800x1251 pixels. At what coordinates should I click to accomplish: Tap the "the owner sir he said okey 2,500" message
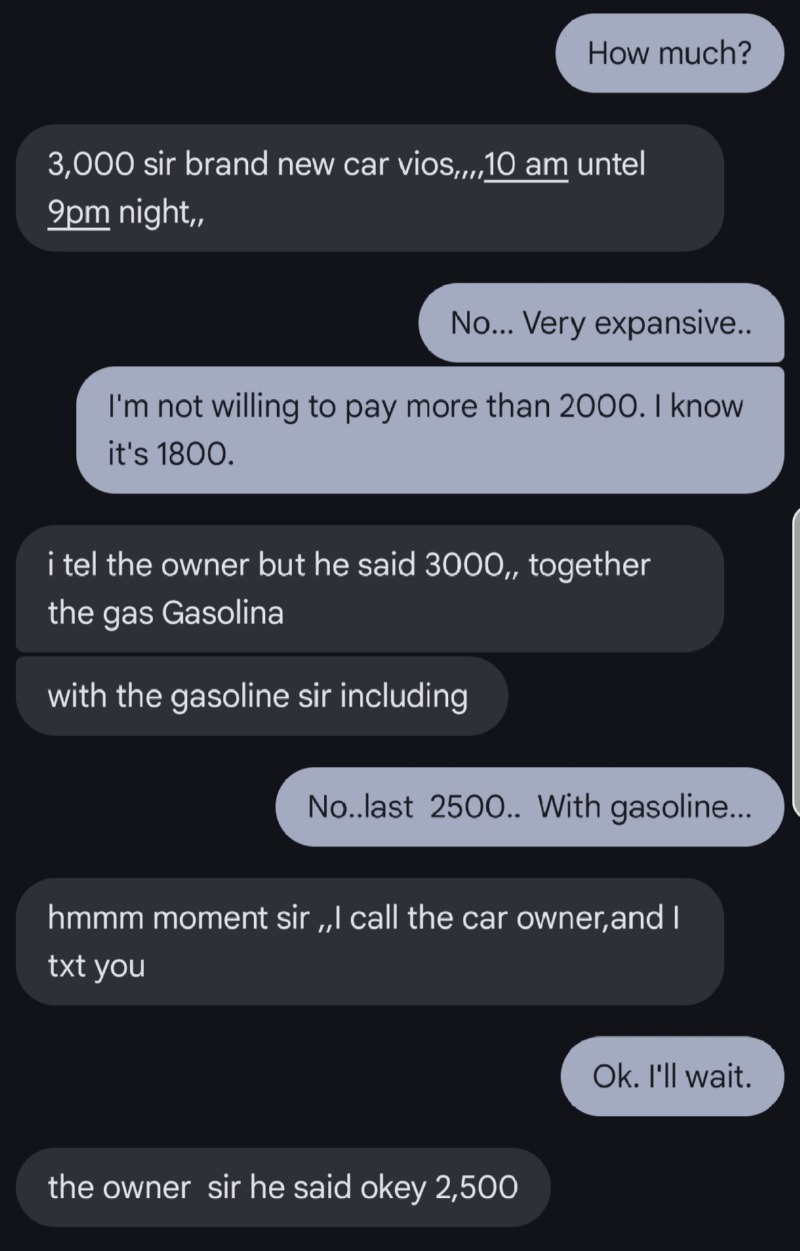point(283,1187)
